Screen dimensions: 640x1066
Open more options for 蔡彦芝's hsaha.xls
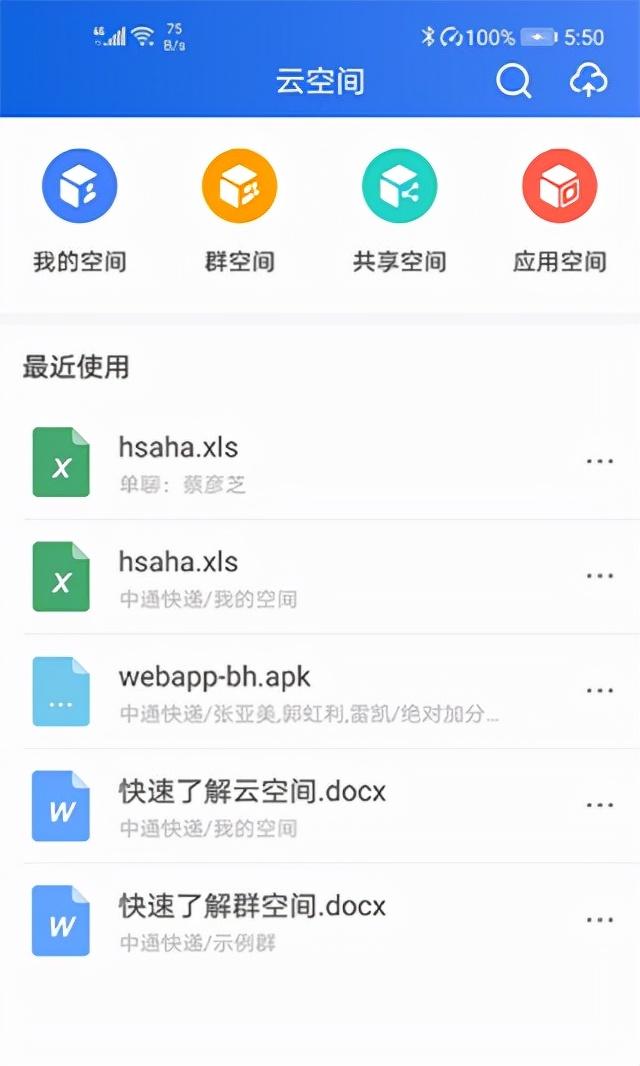point(600,462)
